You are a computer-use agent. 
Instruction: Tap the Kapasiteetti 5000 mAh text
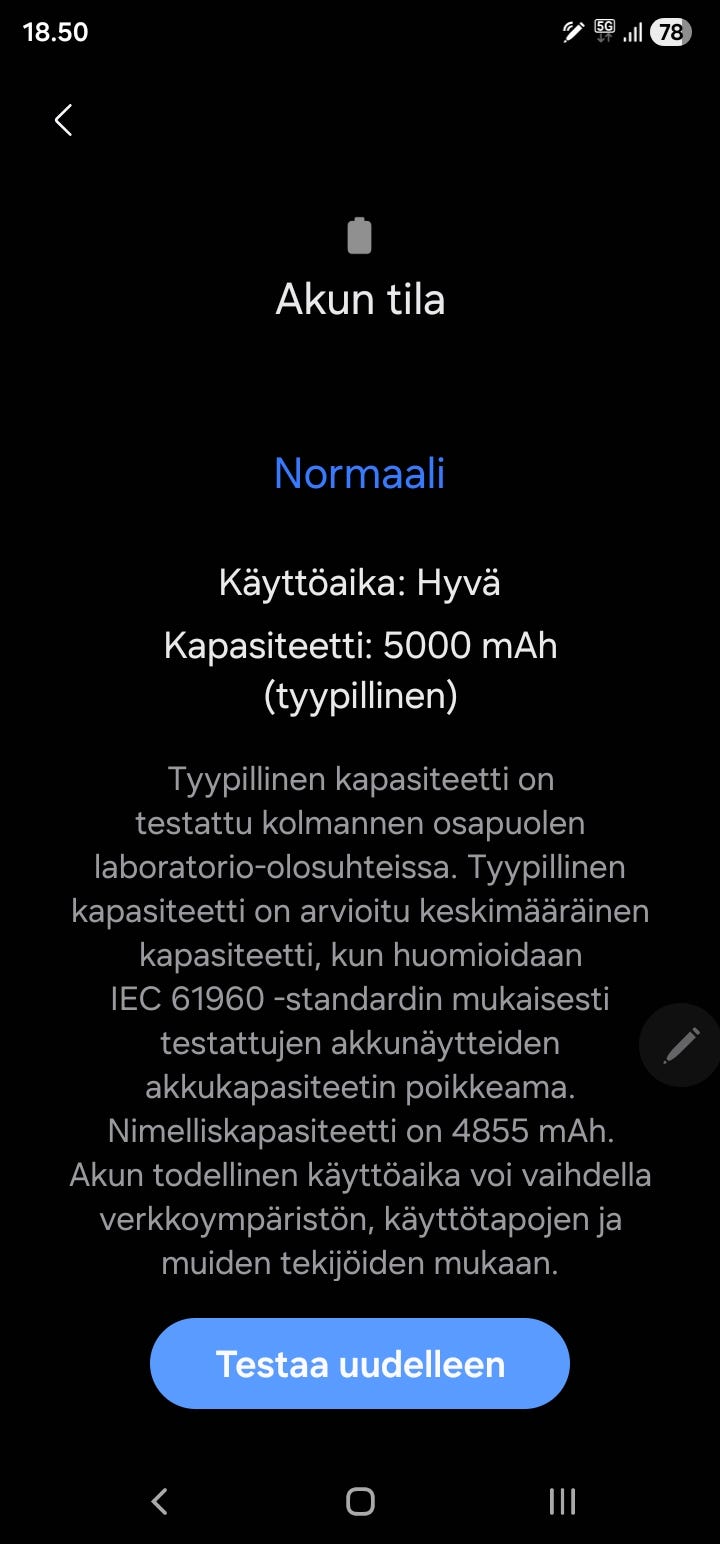pos(359,645)
